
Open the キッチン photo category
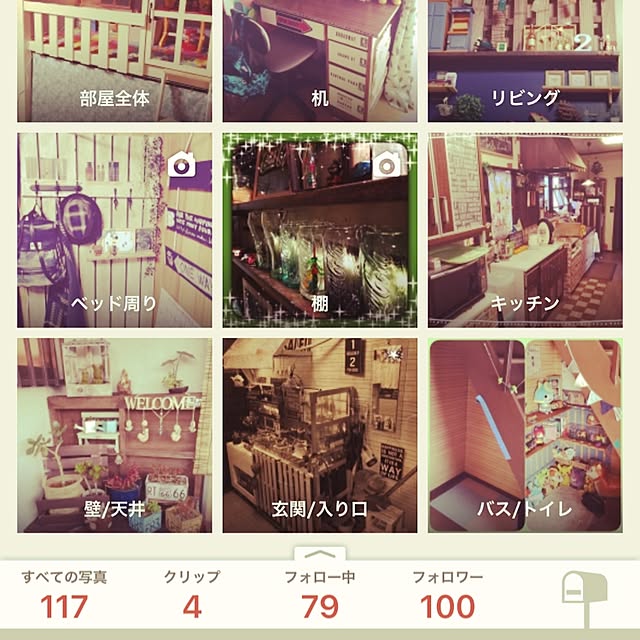pos(524,230)
